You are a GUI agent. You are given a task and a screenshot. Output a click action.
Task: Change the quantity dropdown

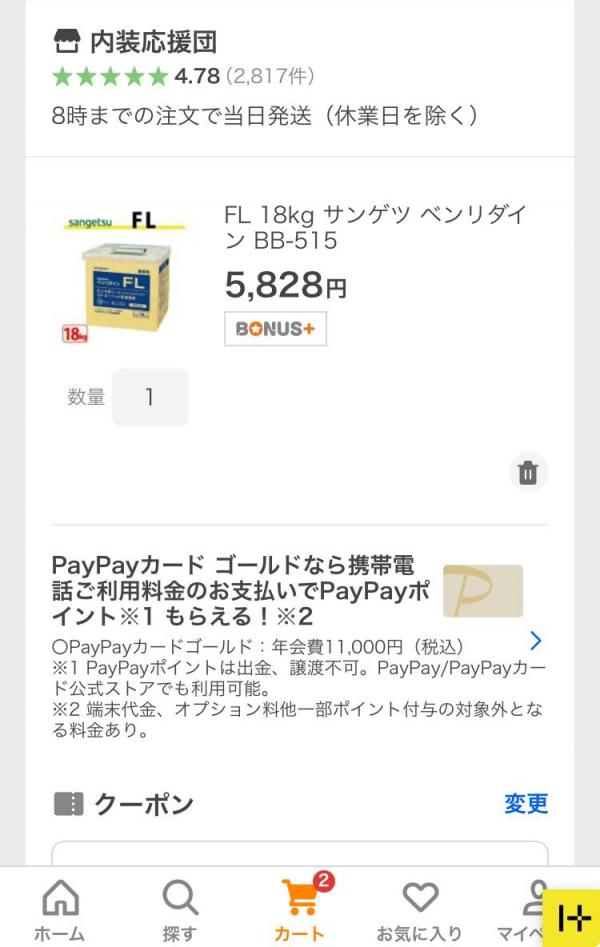coord(150,397)
